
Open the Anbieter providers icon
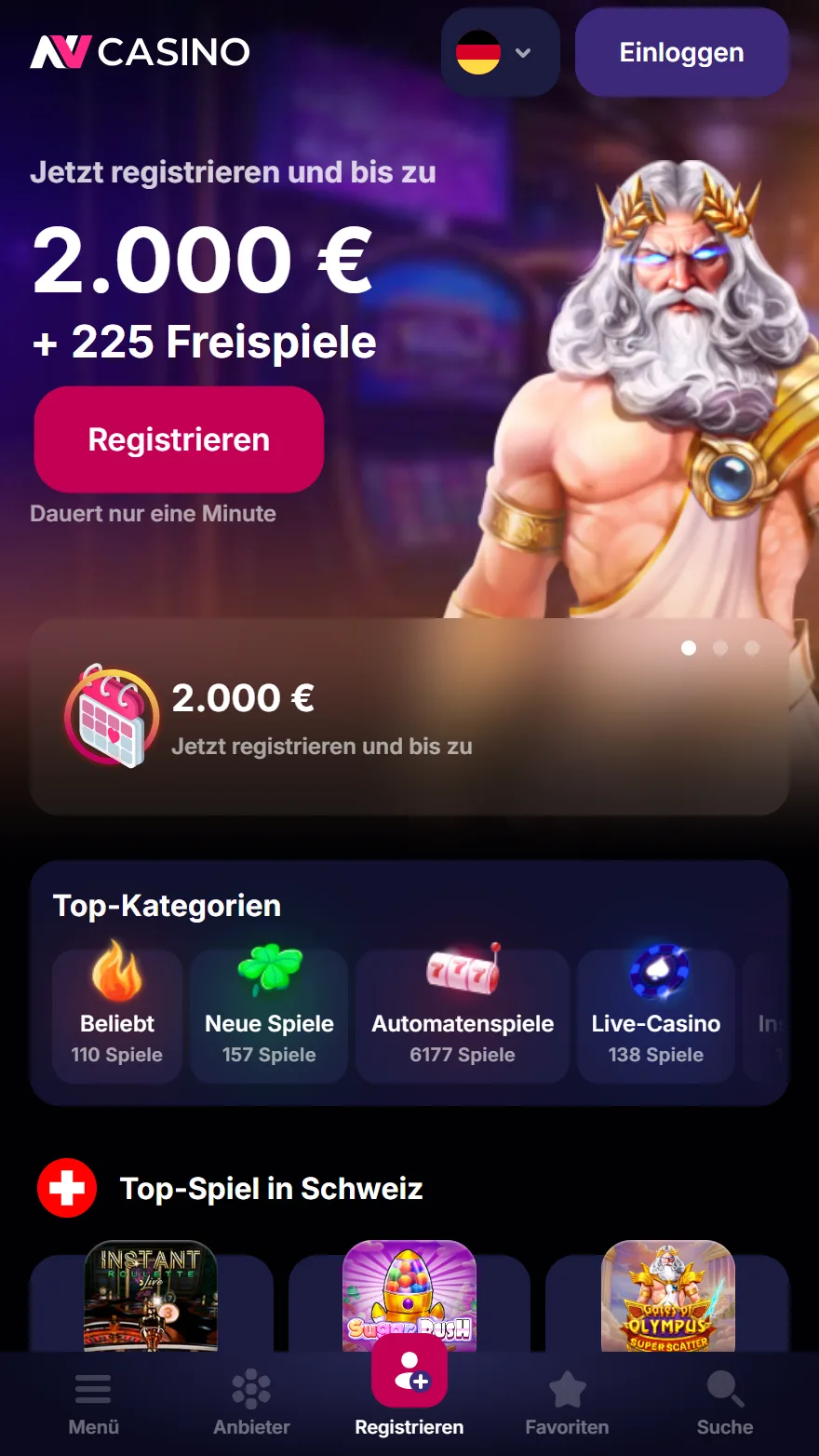[x=251, y=1392]
